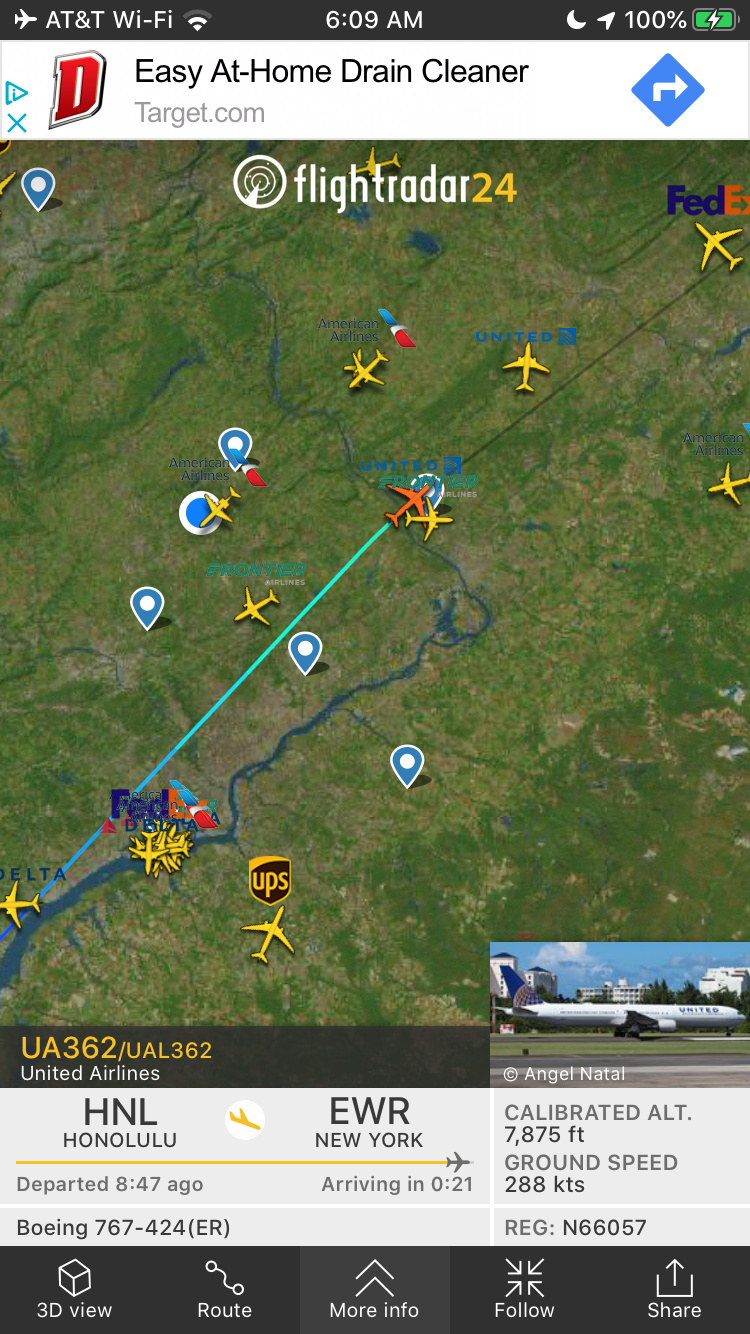Open the 3D view

point(75,1290)
